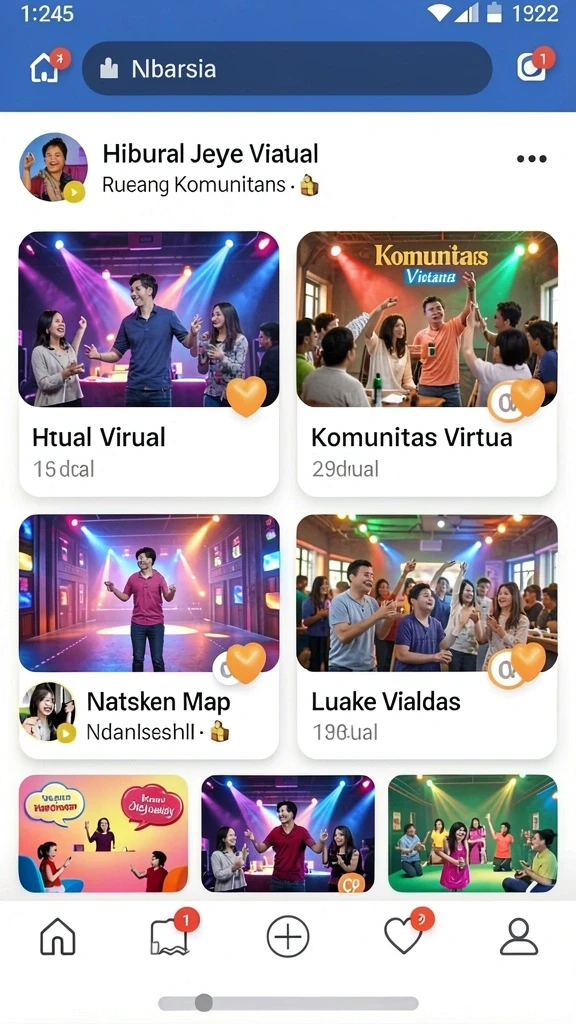The image size is (576, 1024).
Task: Like the Htual Virual card with heart
Action: tap(246, 395)
